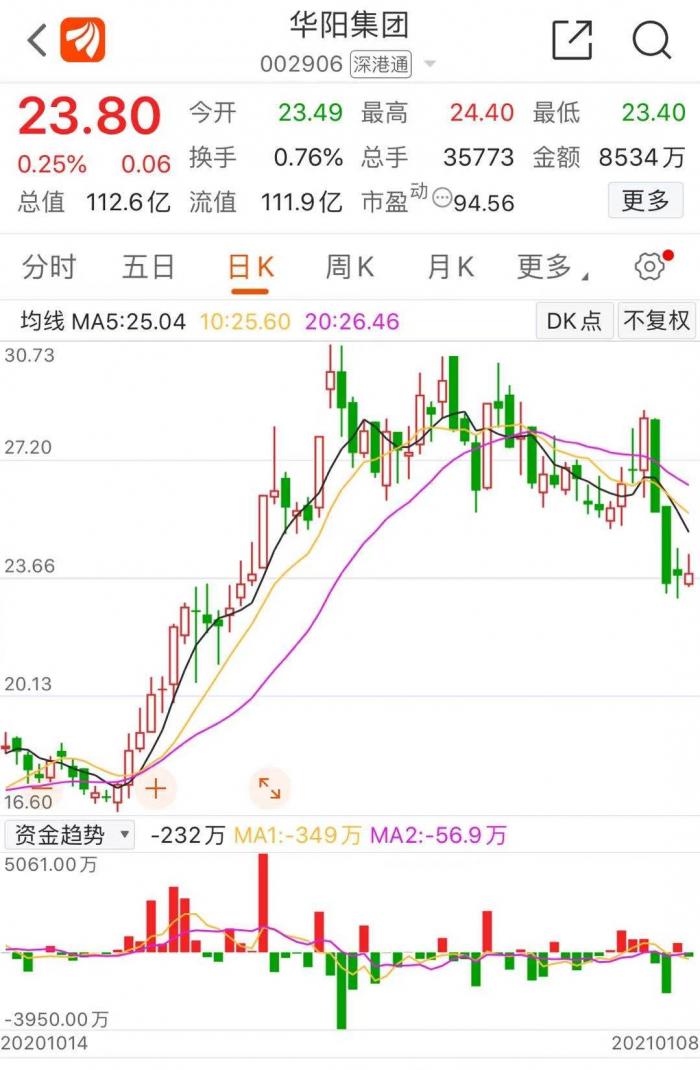This screenshot has height=1070, width=700.
Task: Open the 更多 chart period dropdown
Action: [551, 267]
